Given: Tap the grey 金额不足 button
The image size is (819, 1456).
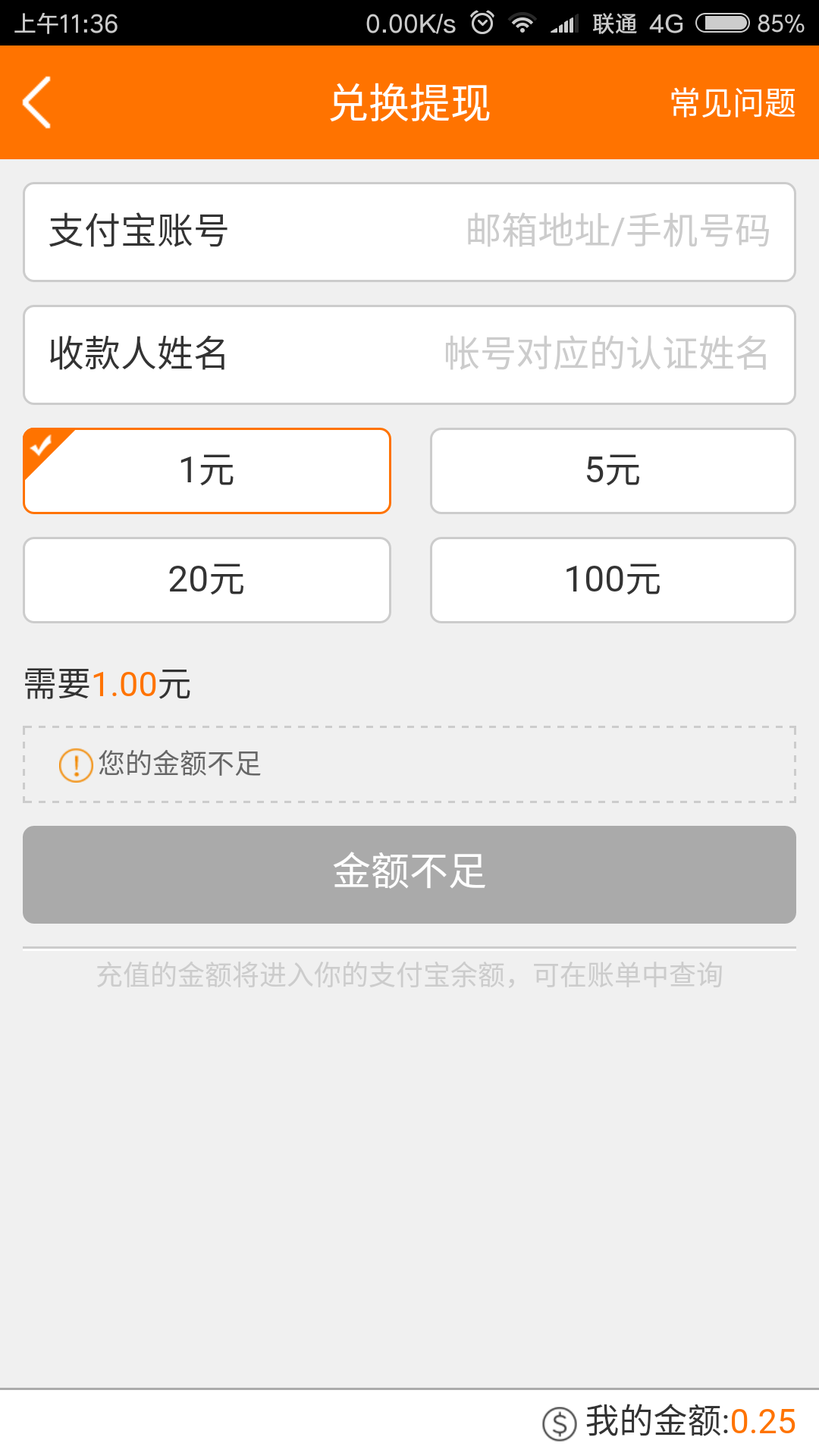Looking at the screenshot, I should 409,874.
